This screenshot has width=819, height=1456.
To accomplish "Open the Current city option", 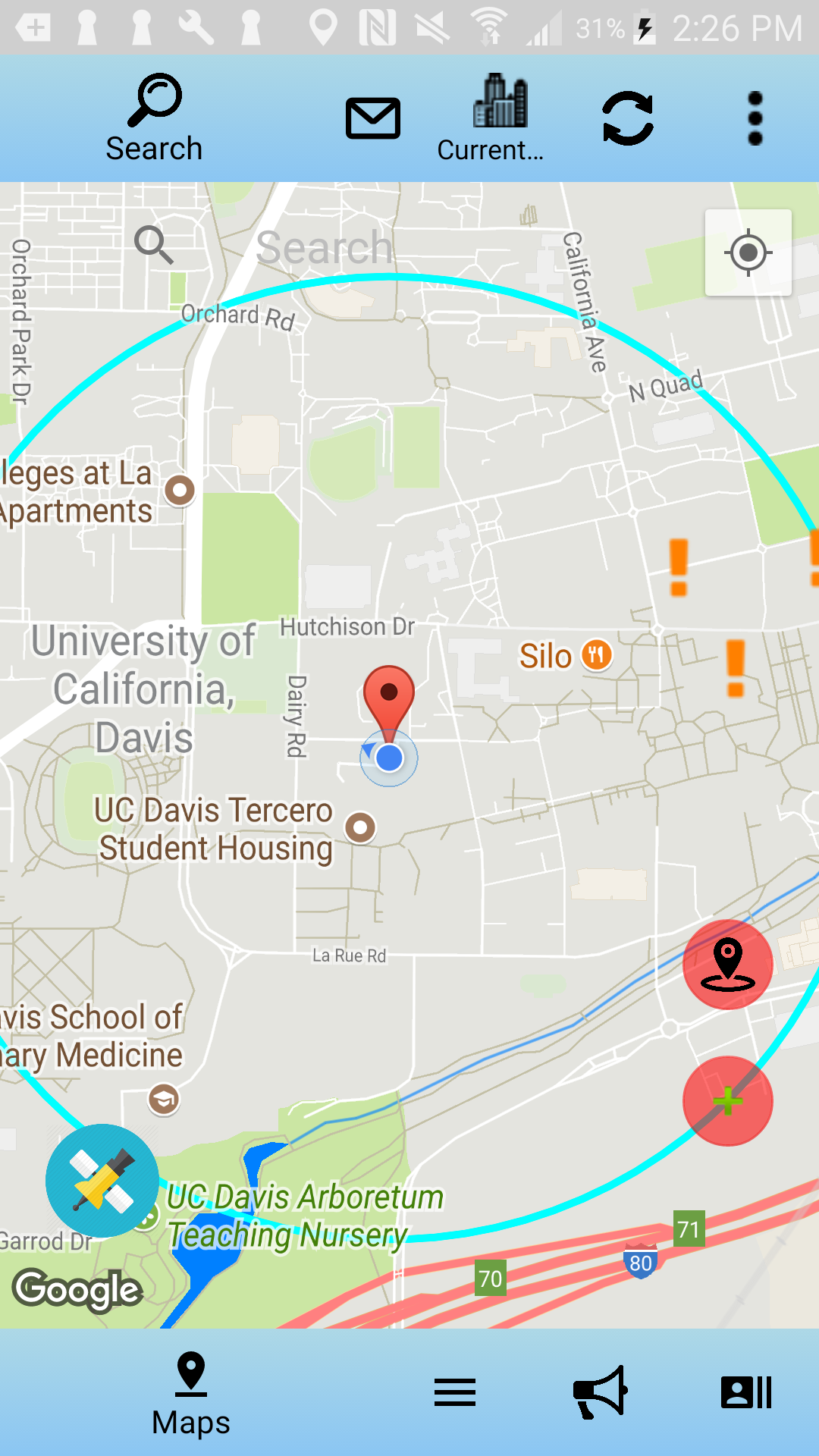I will (x=491, y=119).
